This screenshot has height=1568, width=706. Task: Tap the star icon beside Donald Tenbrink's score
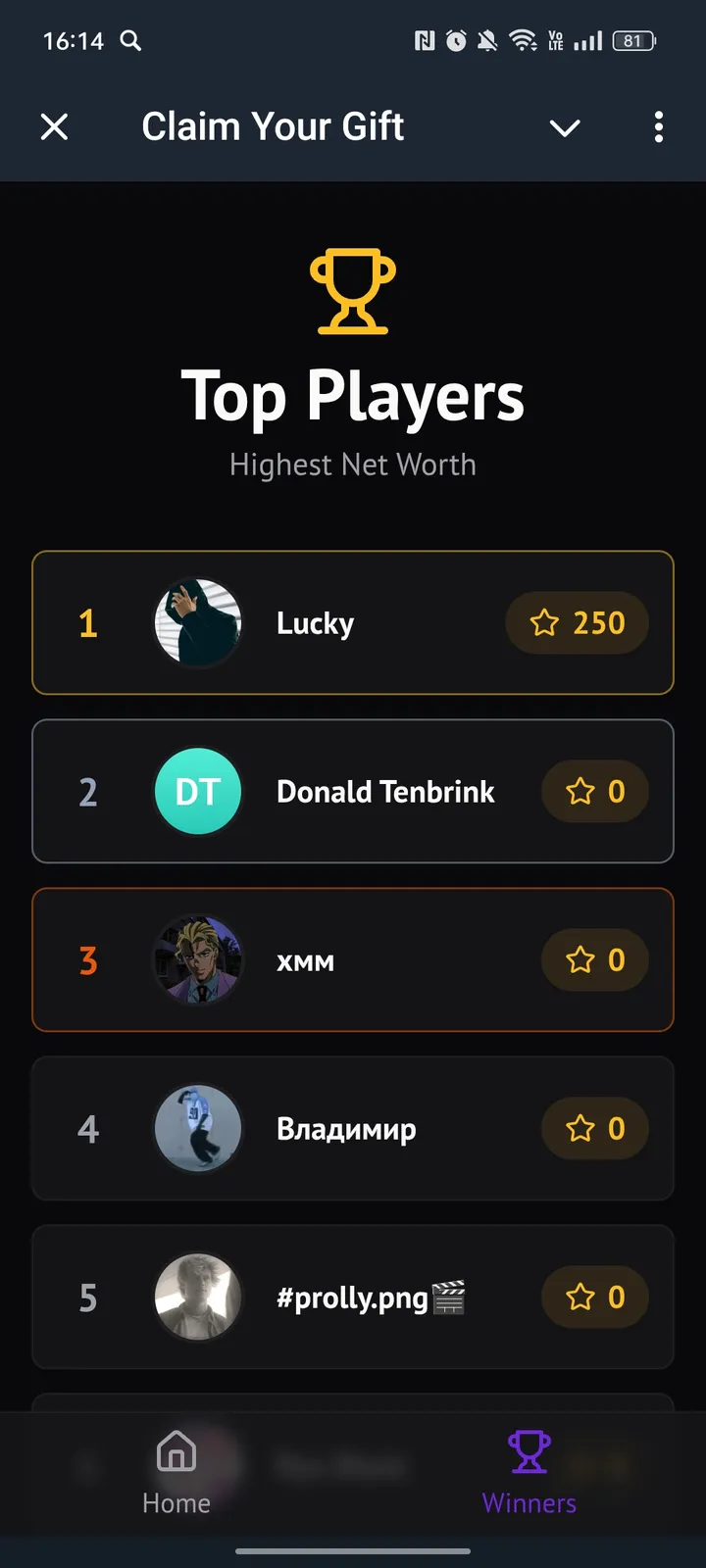pyautogui.click(x=580, y=792)
